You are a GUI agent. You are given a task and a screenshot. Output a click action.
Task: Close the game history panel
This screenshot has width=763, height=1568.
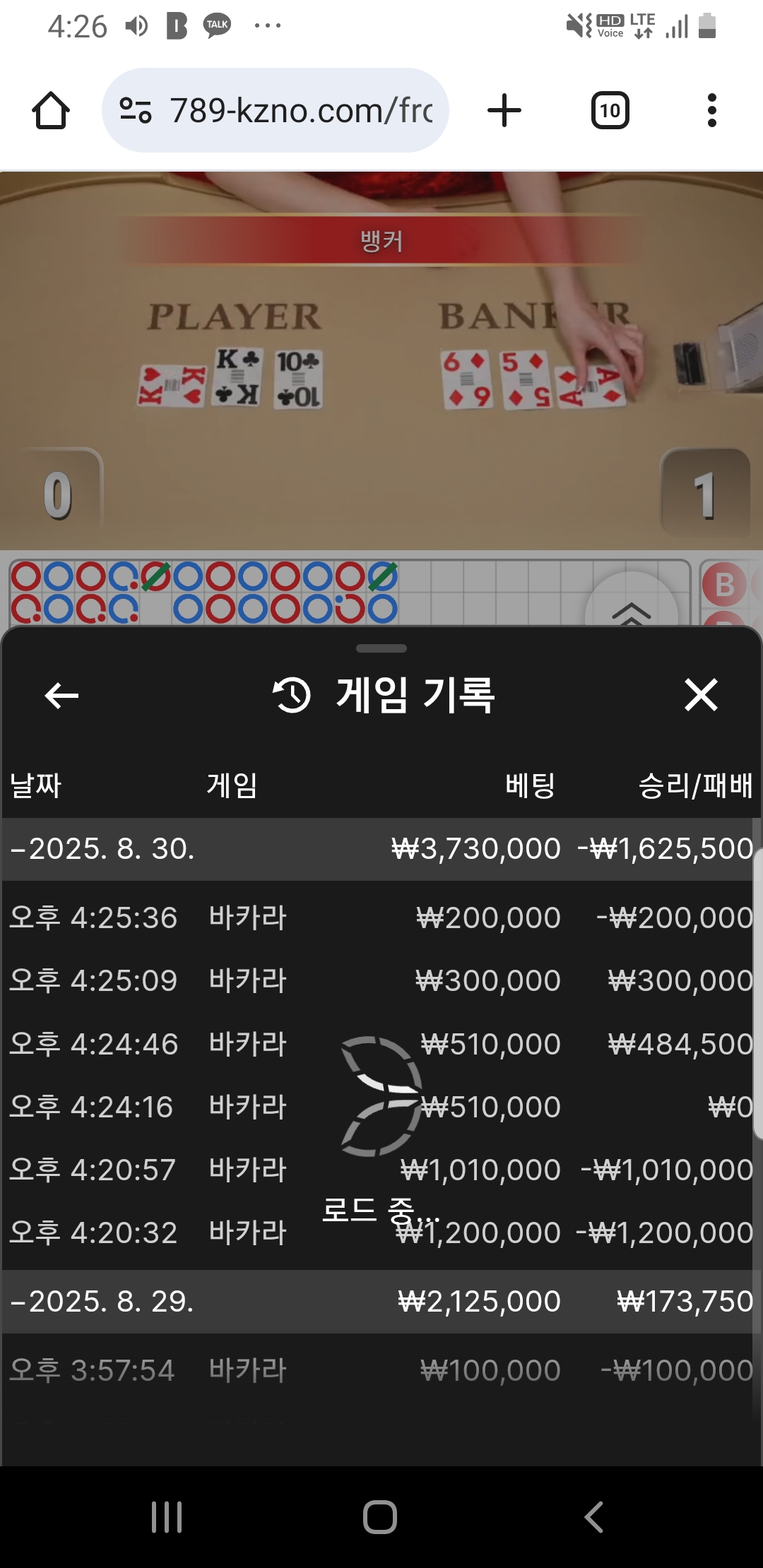tap(701, 695)
